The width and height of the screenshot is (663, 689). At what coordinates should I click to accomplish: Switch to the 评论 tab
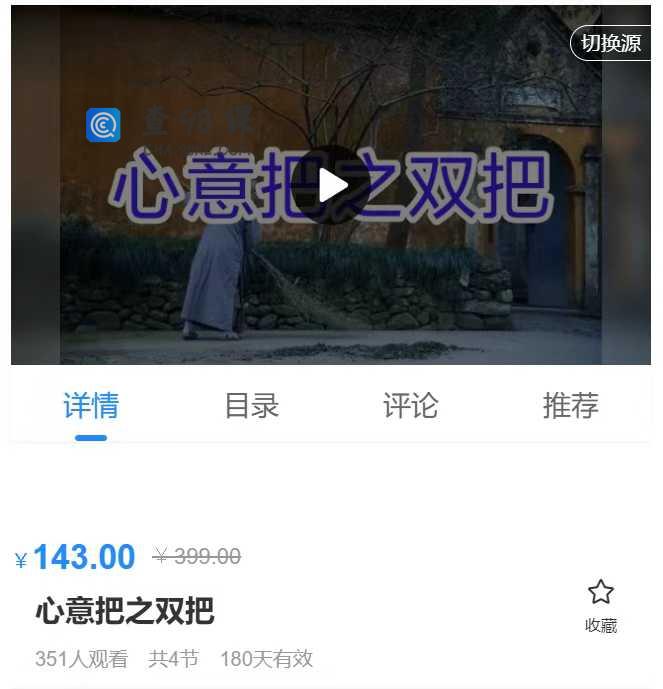tap(411, 406)
